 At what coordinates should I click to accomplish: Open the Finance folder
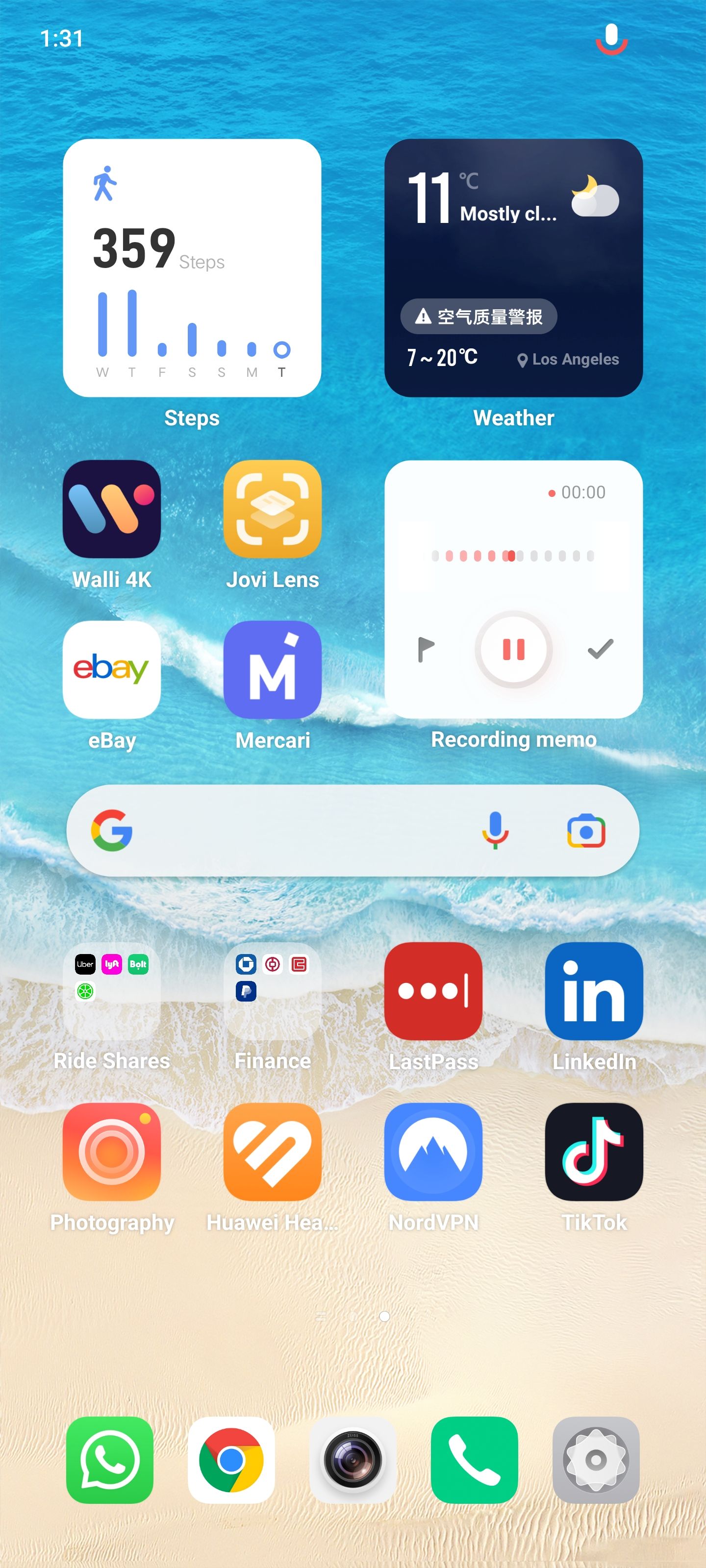point(272,991)
